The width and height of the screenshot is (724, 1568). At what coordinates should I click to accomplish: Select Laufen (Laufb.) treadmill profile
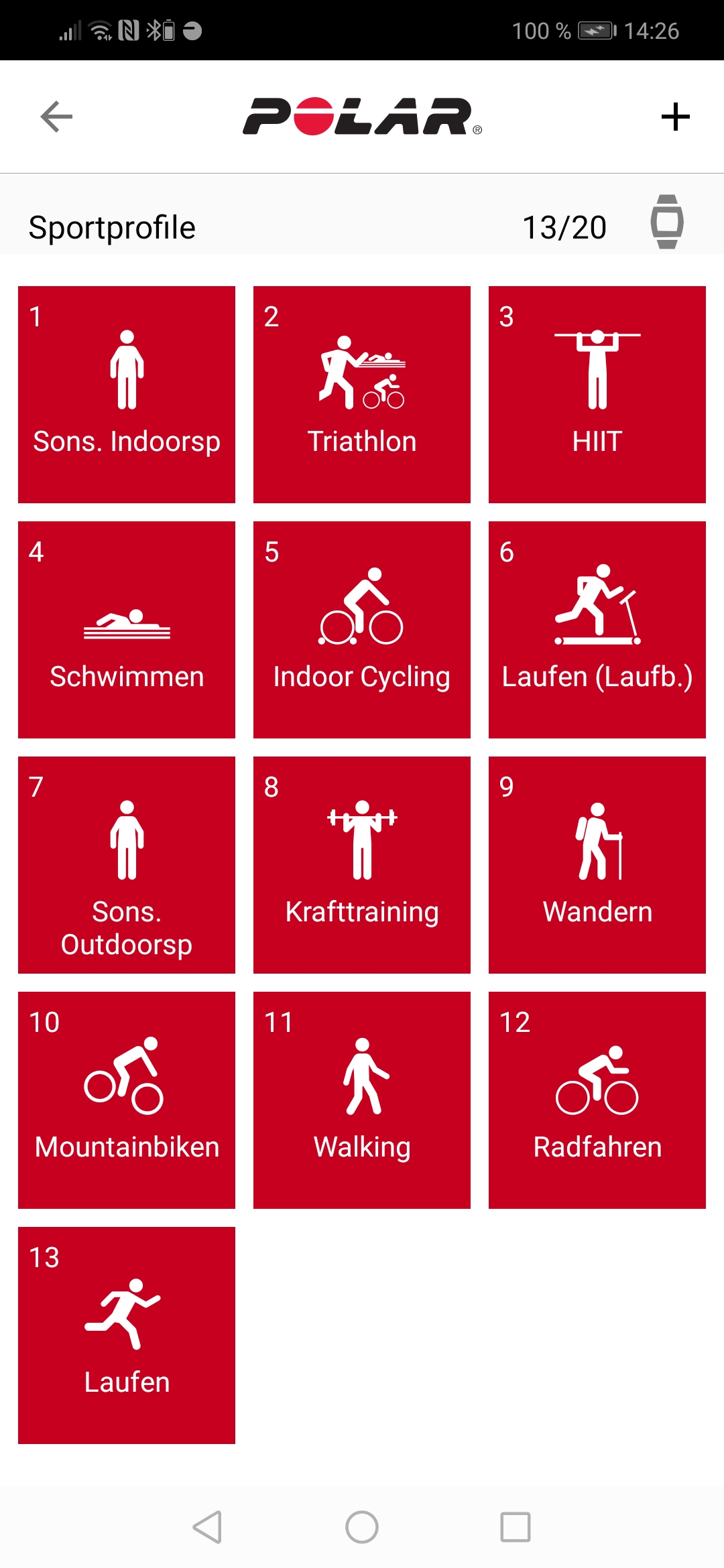pos(597,630)
